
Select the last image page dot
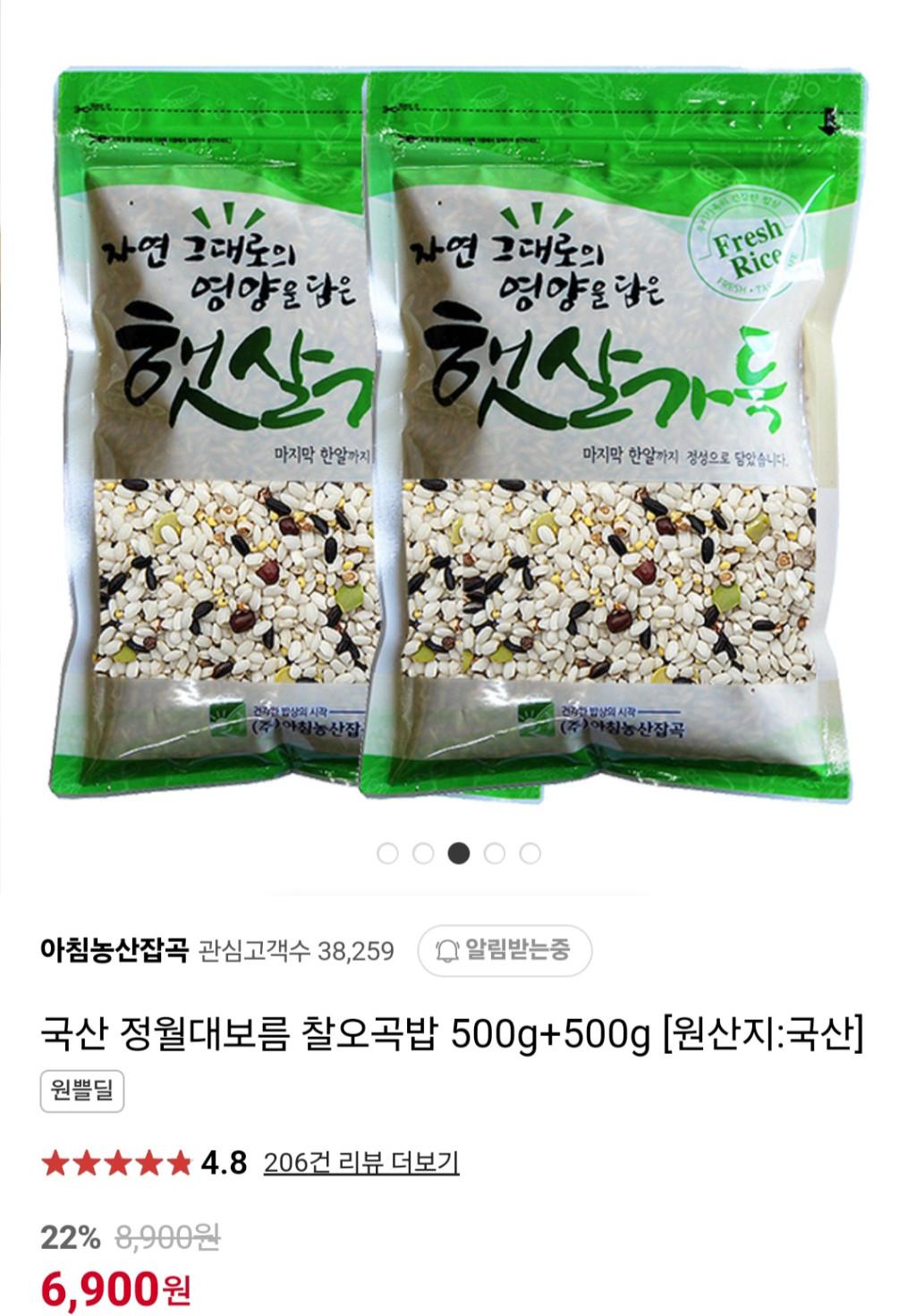(530, 853)
